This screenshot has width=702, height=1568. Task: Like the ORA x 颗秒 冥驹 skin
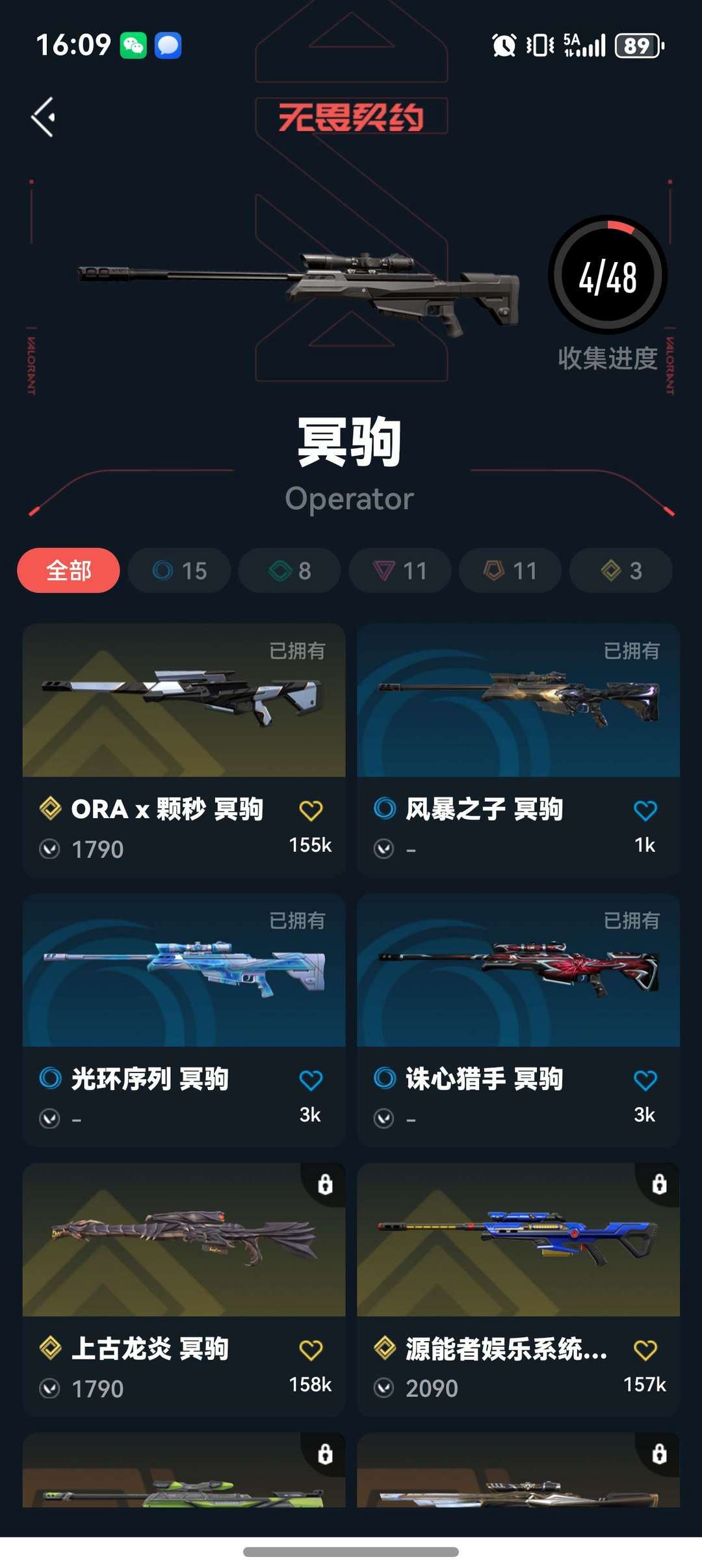click(x=311, y=810)
